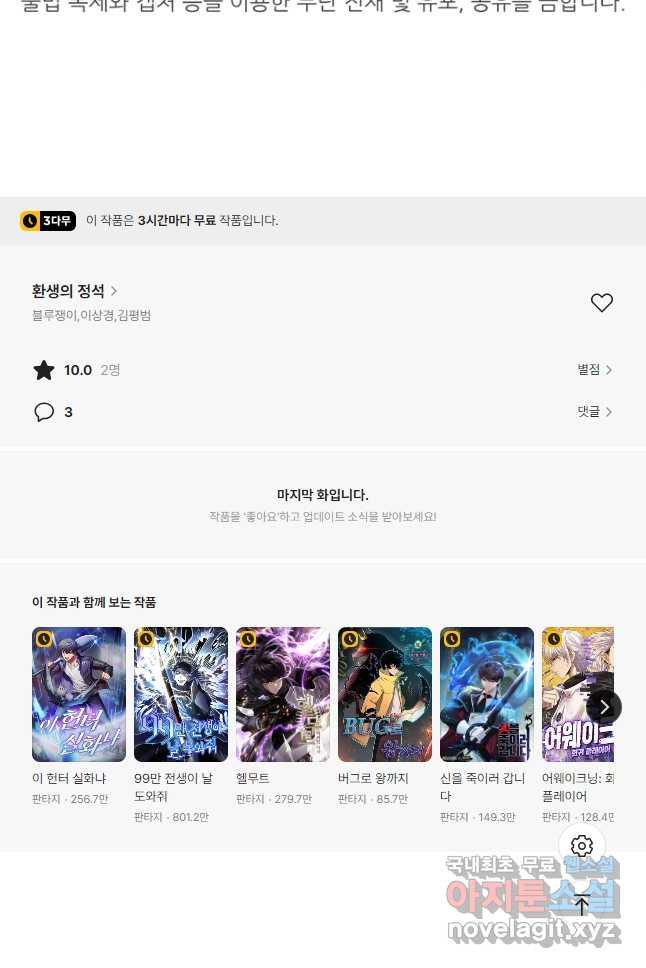The height and width of the screenshot is (968, 646).
Task: Open the 댓글 comments page
Action: [x=594, y=412]
